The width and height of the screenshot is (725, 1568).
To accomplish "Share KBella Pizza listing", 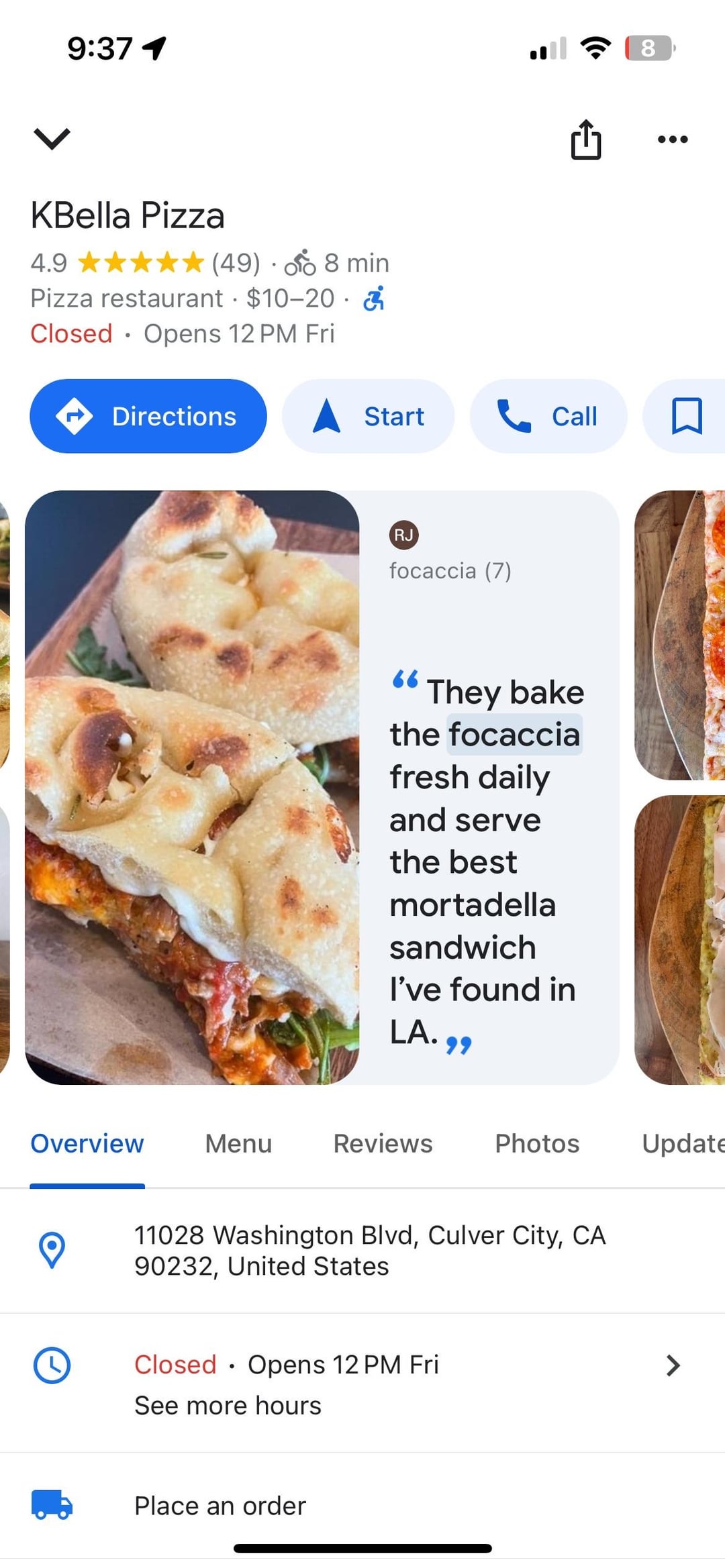I will [585, 140].
